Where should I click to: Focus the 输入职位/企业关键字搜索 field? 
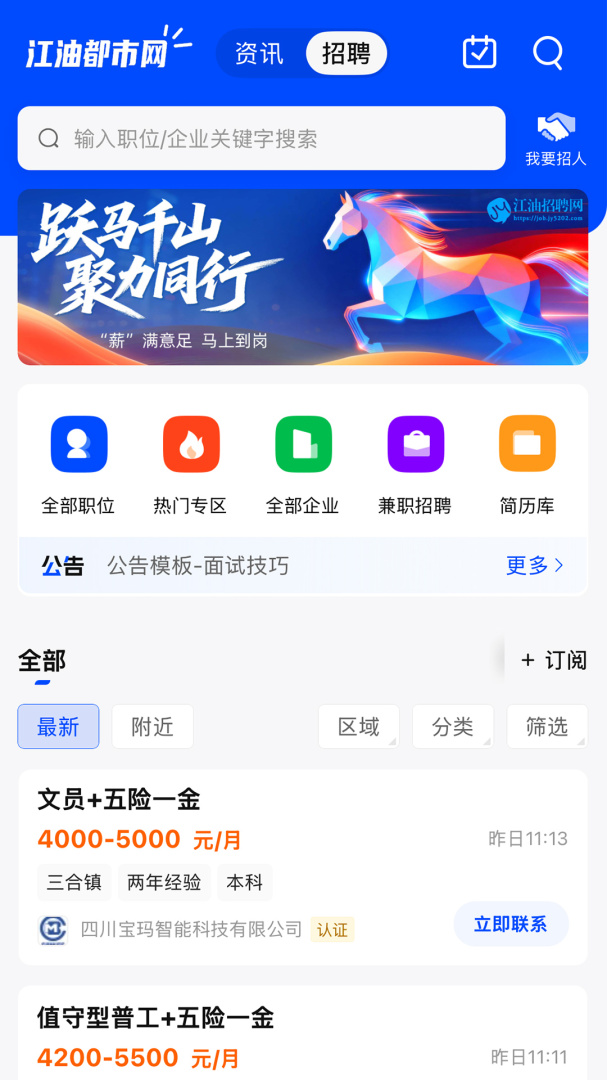(262, 138)
